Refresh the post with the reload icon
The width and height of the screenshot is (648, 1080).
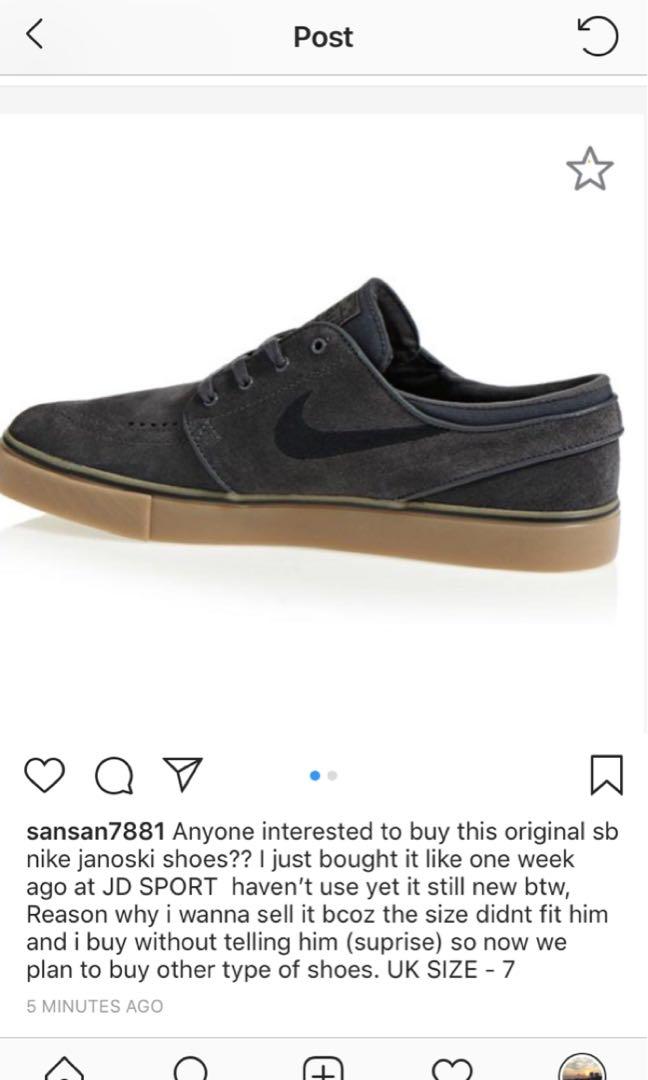pyautogui.click(x=598, y=37)
